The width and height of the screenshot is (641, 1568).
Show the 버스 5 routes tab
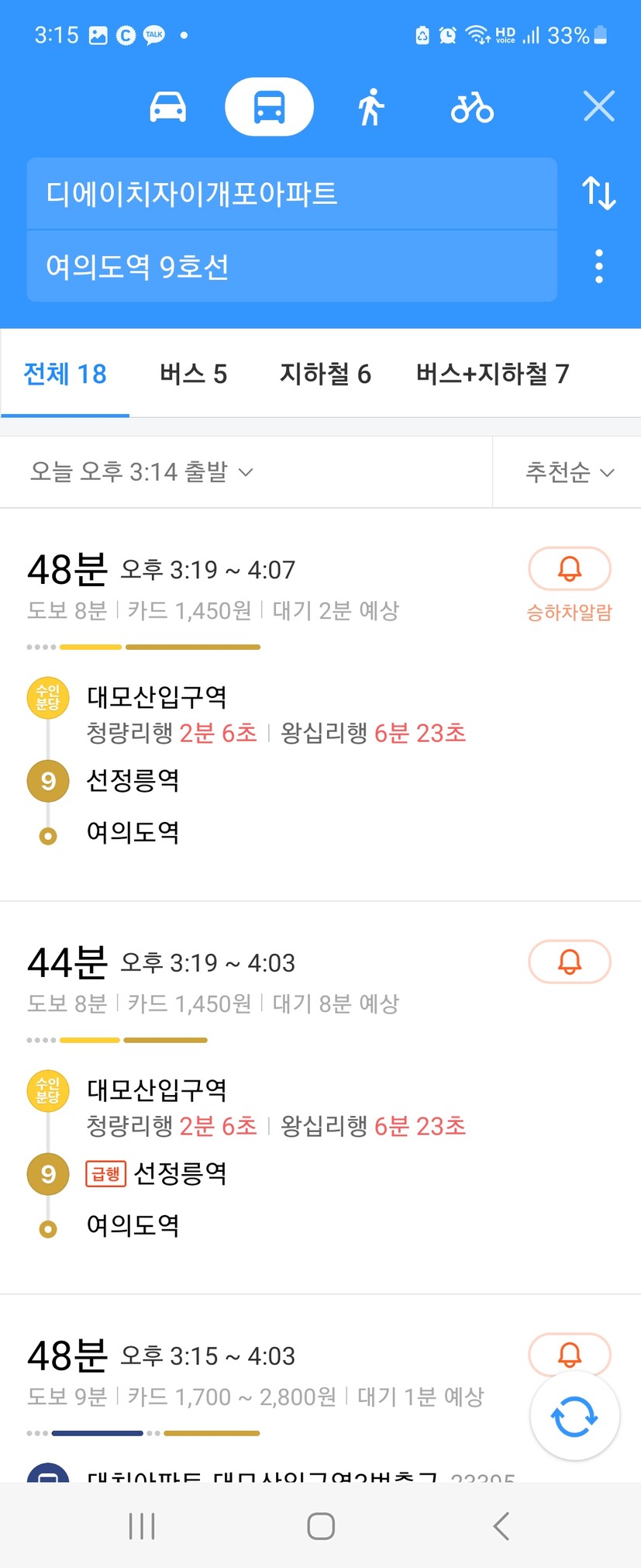[193, 374]
